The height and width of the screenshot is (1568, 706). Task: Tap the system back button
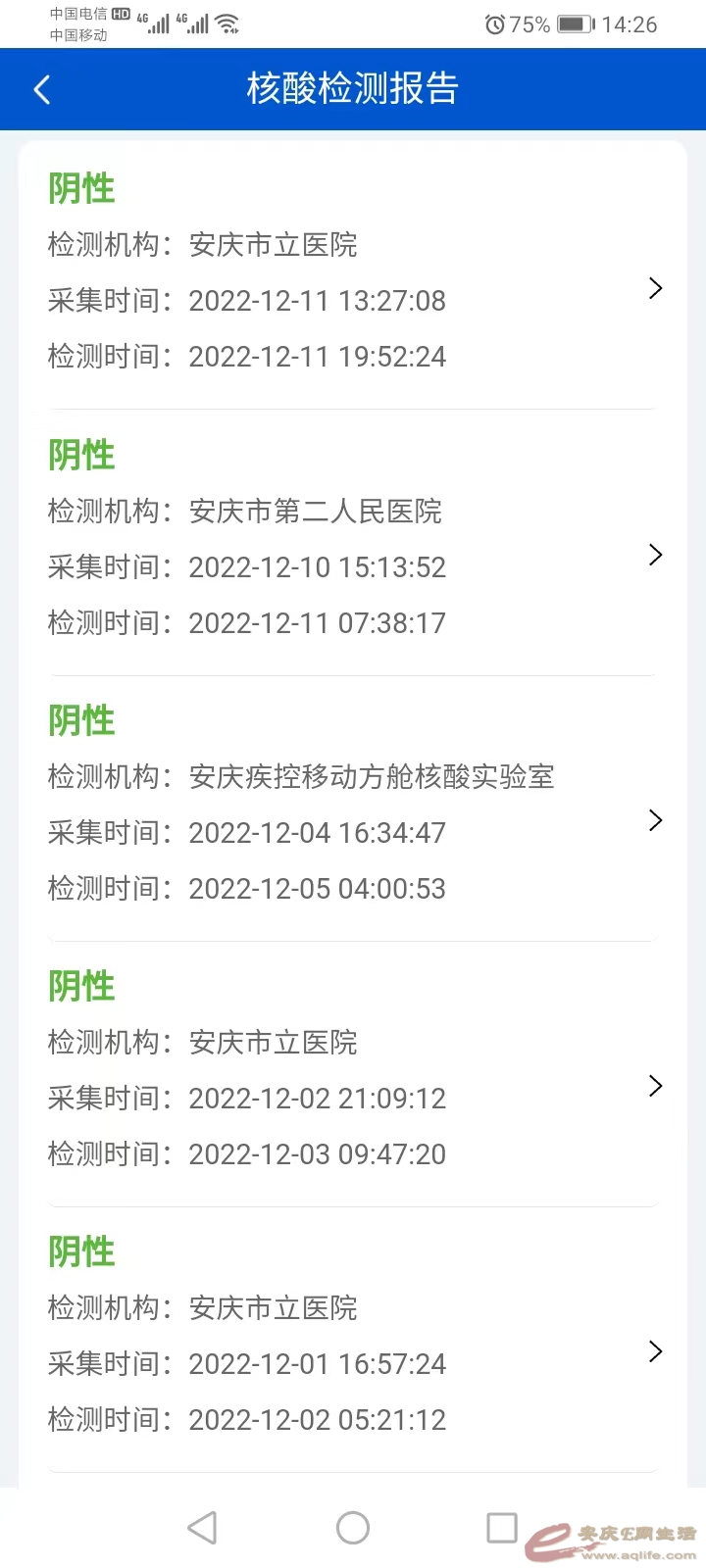point(202,1527)
